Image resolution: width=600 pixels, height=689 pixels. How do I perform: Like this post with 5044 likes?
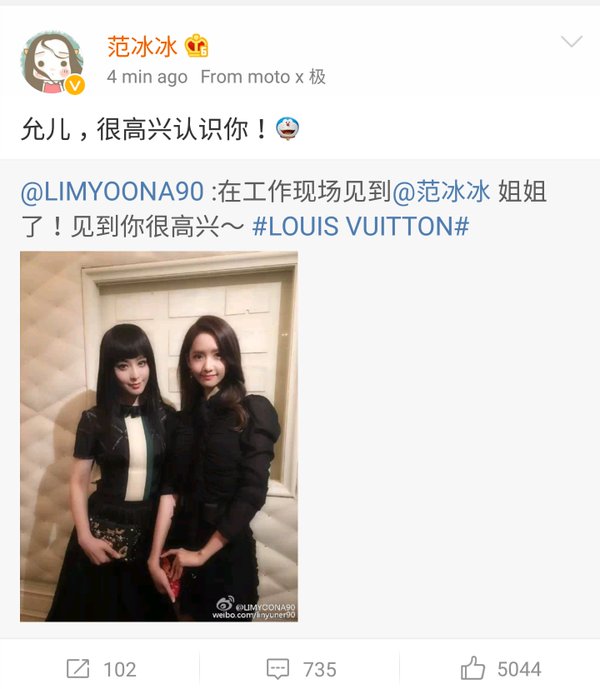[500, 668]
